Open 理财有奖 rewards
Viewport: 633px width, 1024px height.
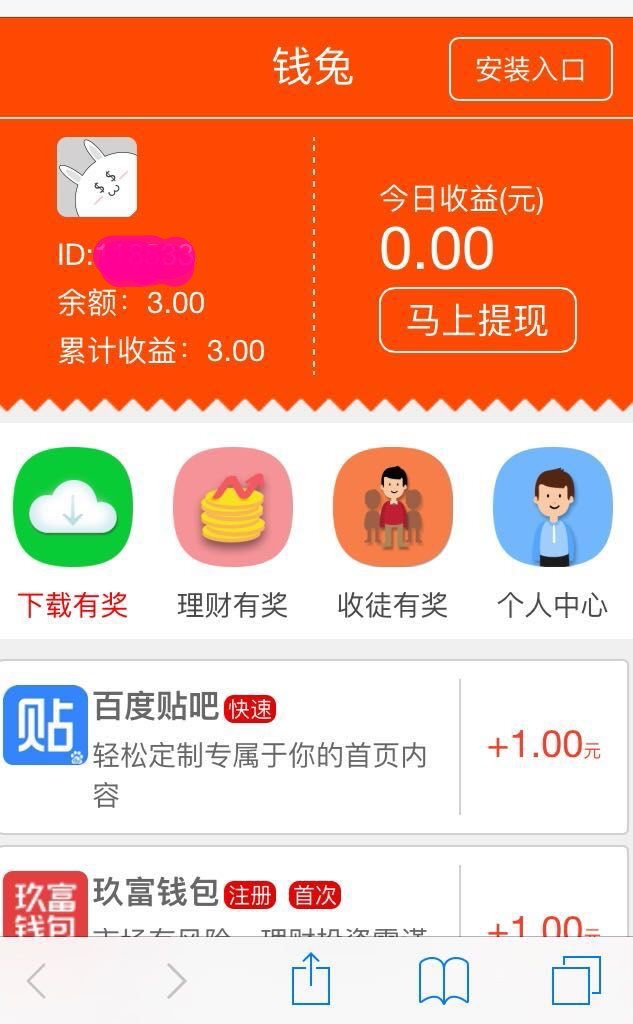click(x=233, y=534)
